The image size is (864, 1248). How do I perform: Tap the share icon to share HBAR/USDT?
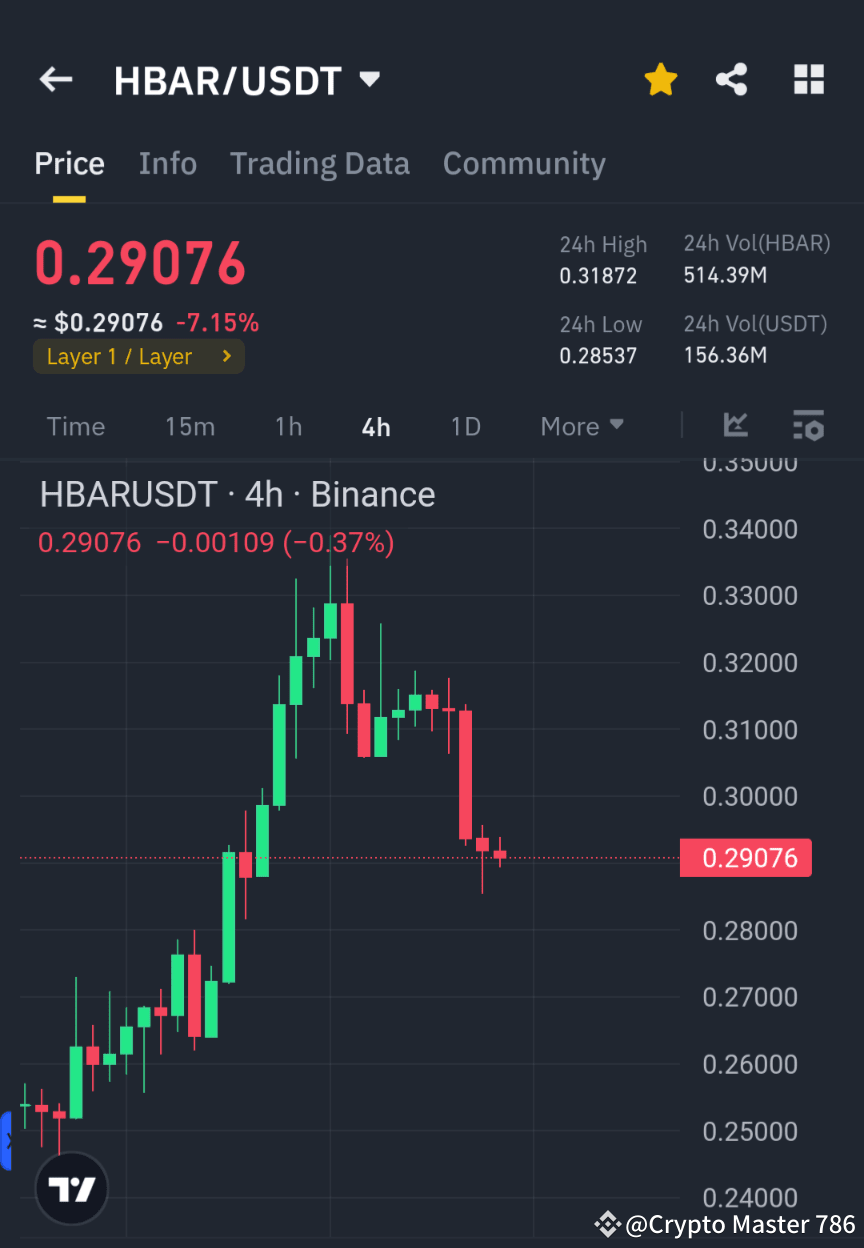pyautogui.click(x=731, y=79)
